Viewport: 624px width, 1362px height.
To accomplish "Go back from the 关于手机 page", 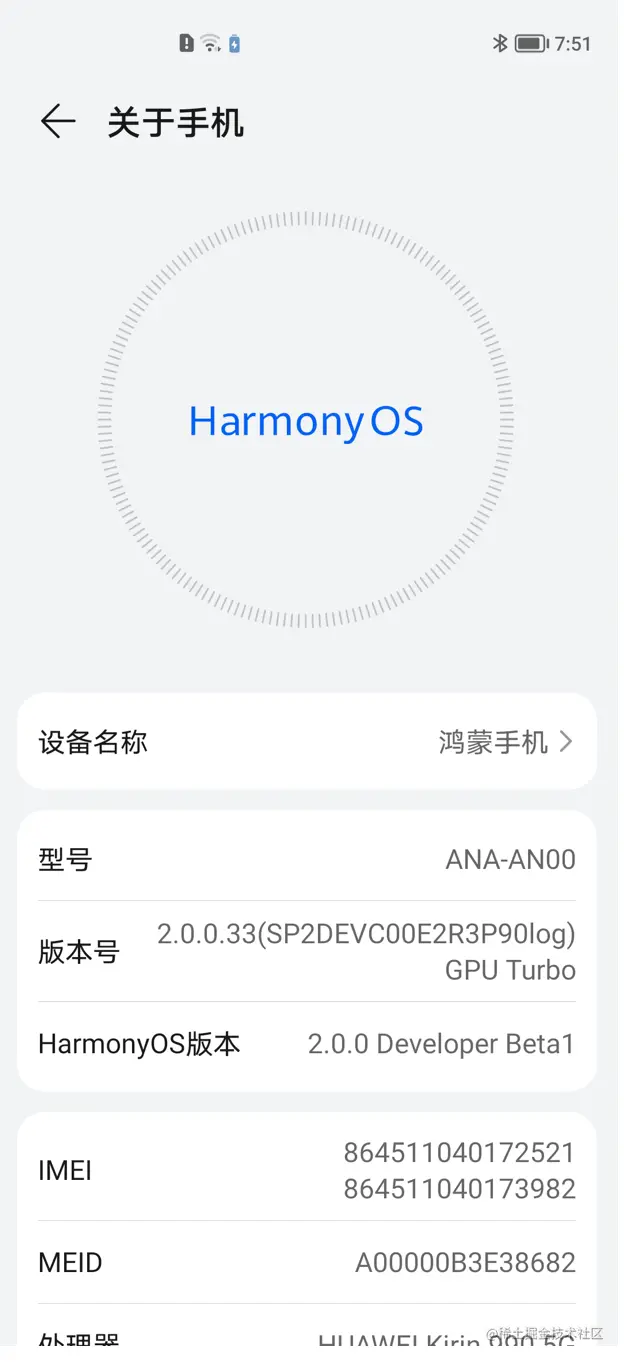I will tap(58, 122).
